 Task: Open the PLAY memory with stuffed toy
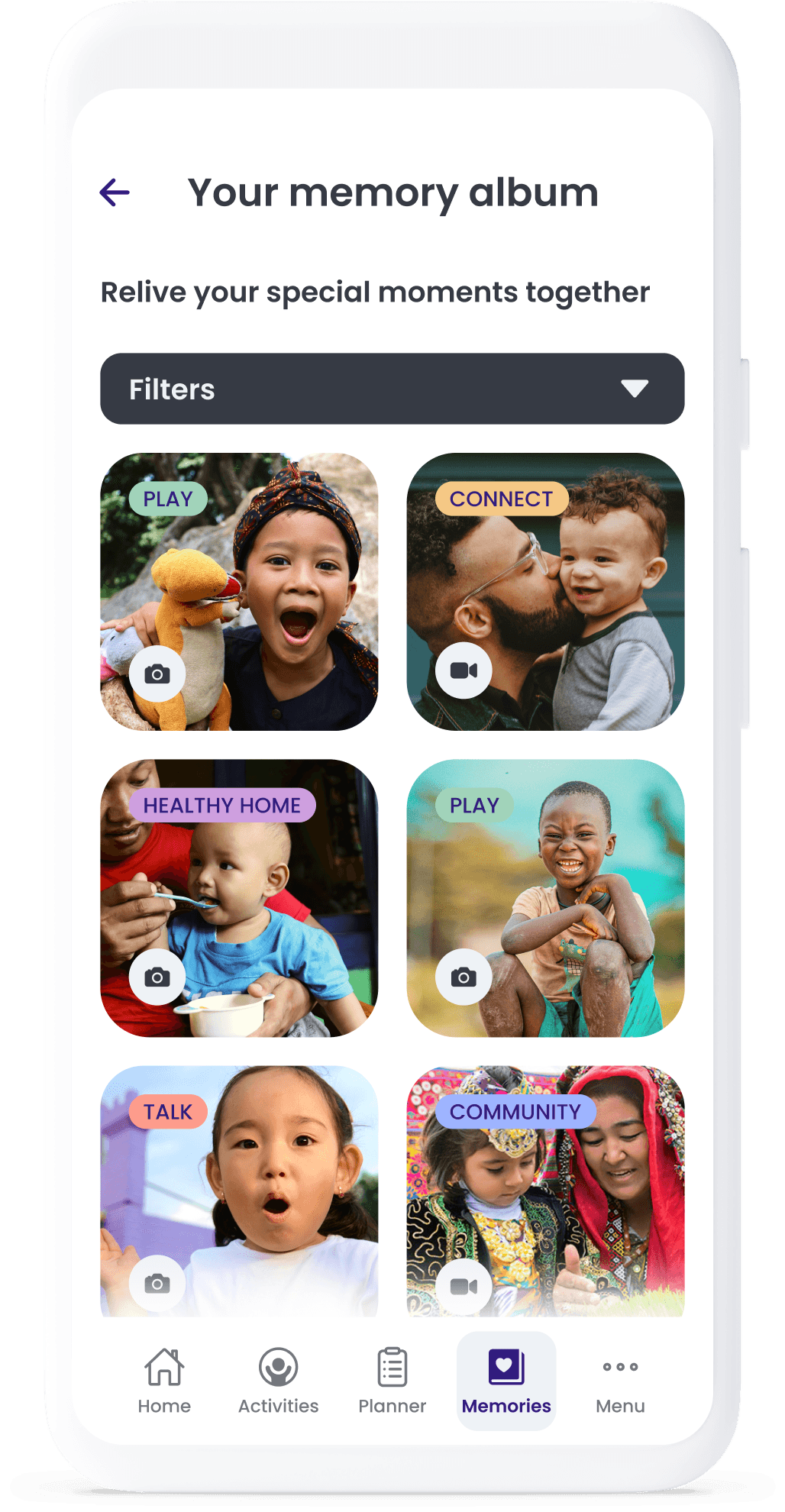(x=239, y=592)
